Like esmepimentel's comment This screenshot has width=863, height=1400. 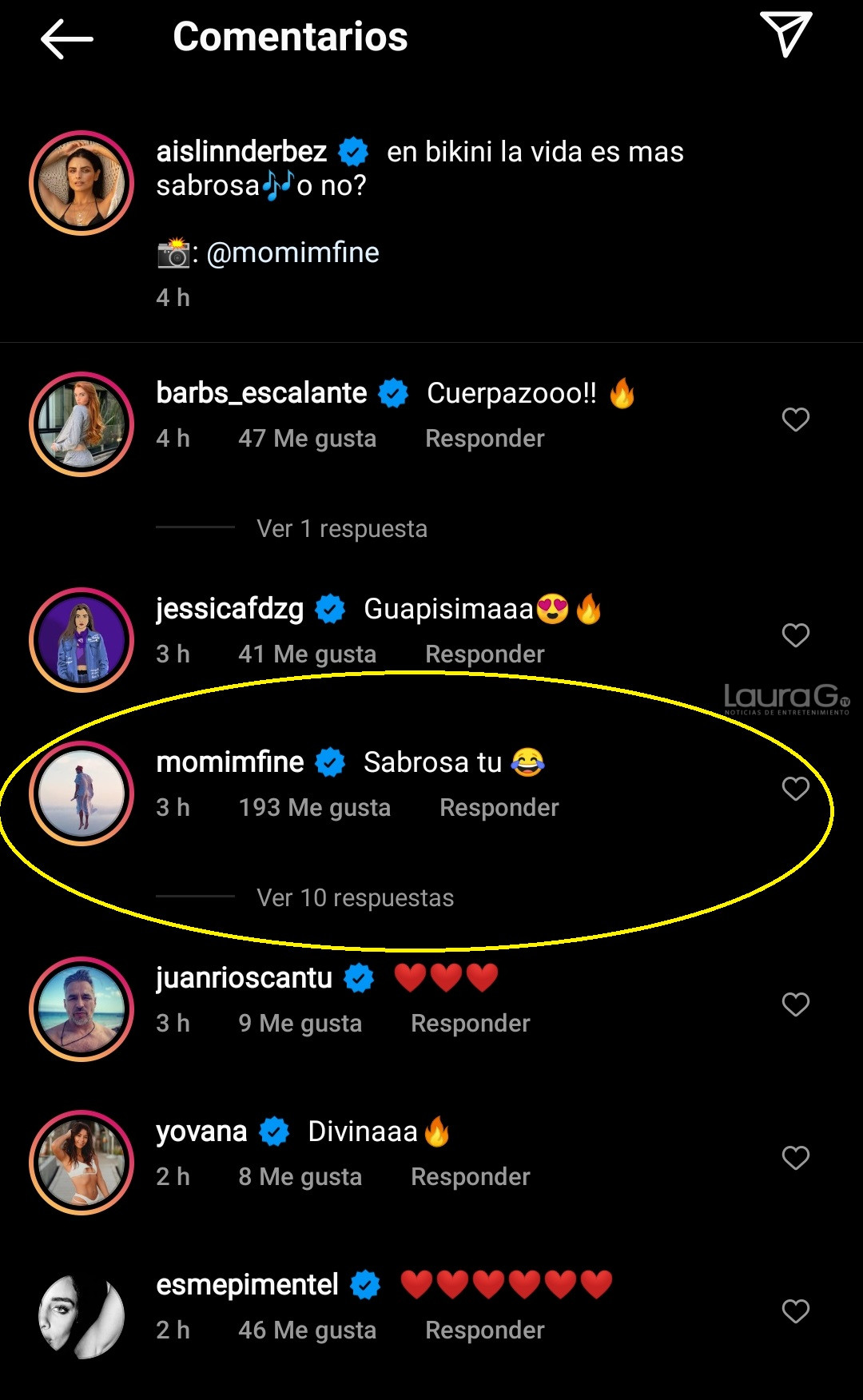click(795, 1311)
